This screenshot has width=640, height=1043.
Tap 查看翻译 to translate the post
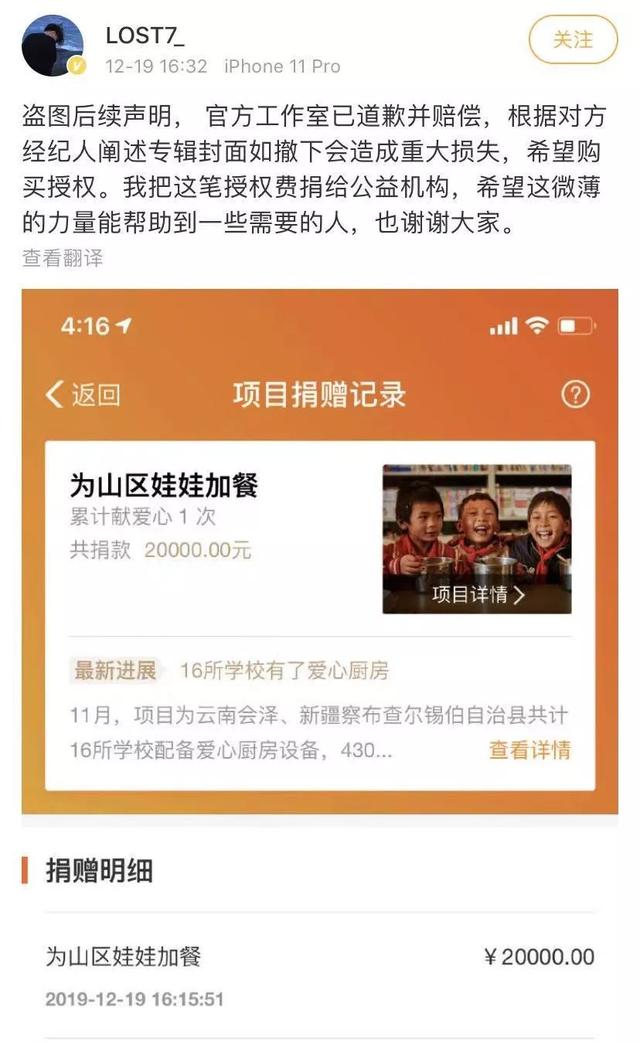pyautogui.click(x=62, y=257)
